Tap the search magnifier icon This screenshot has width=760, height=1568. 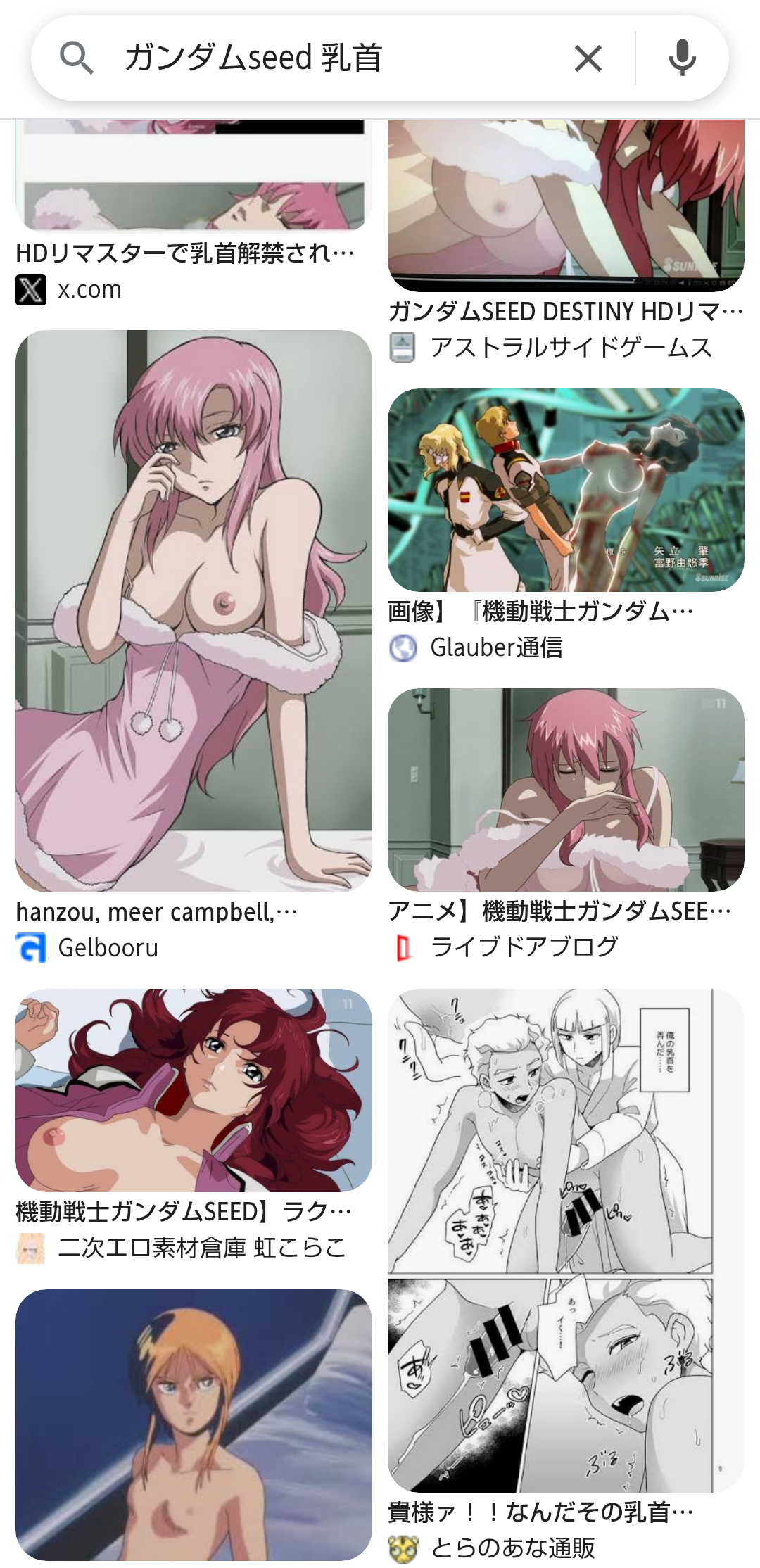click(x=76, y=58)
